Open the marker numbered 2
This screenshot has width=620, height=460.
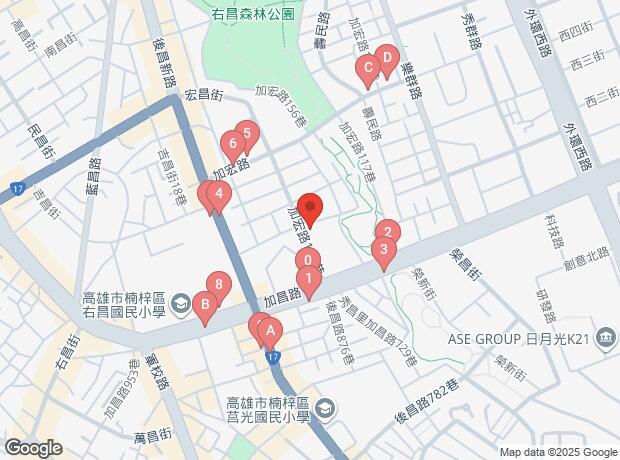click(388, 232)
